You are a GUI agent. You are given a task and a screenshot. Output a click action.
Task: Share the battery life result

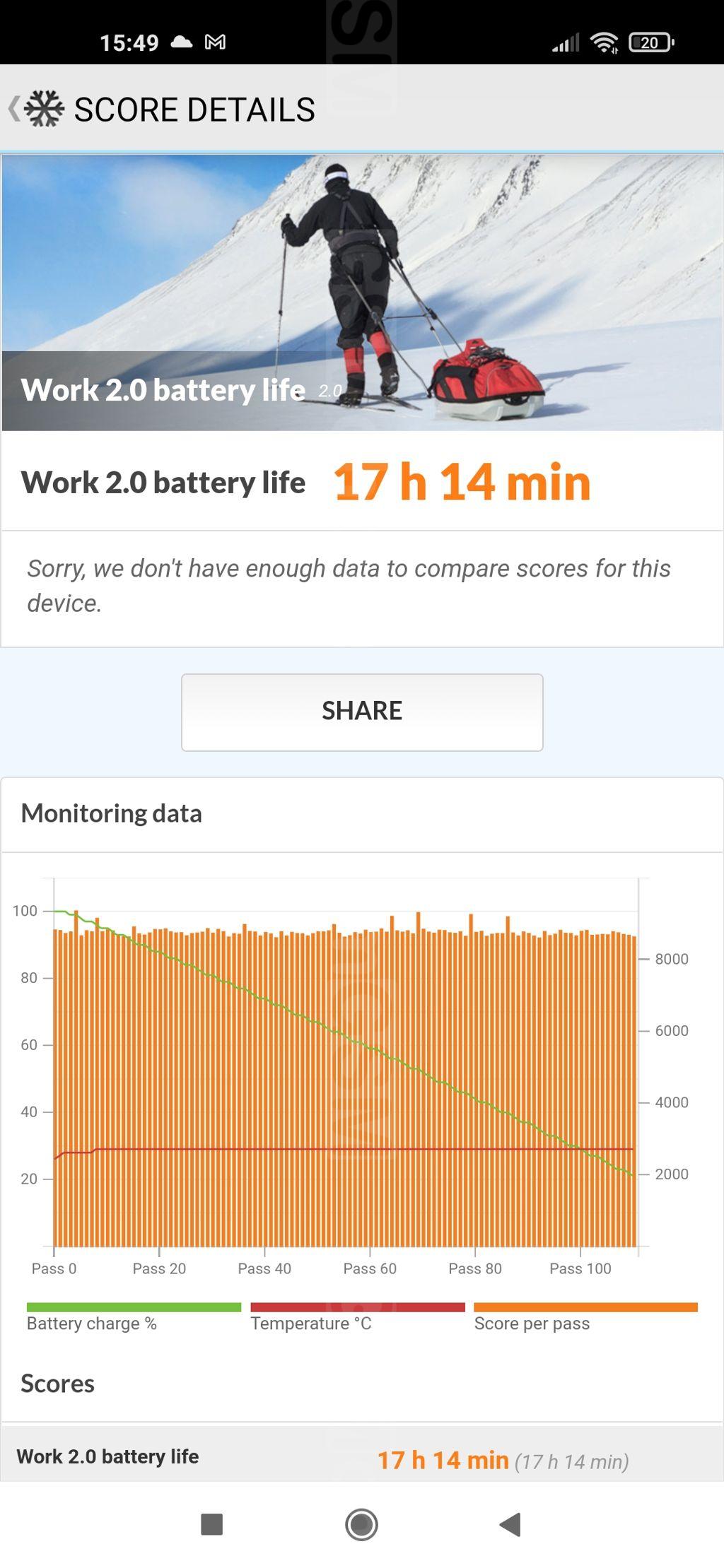click(x=362, y=712)
